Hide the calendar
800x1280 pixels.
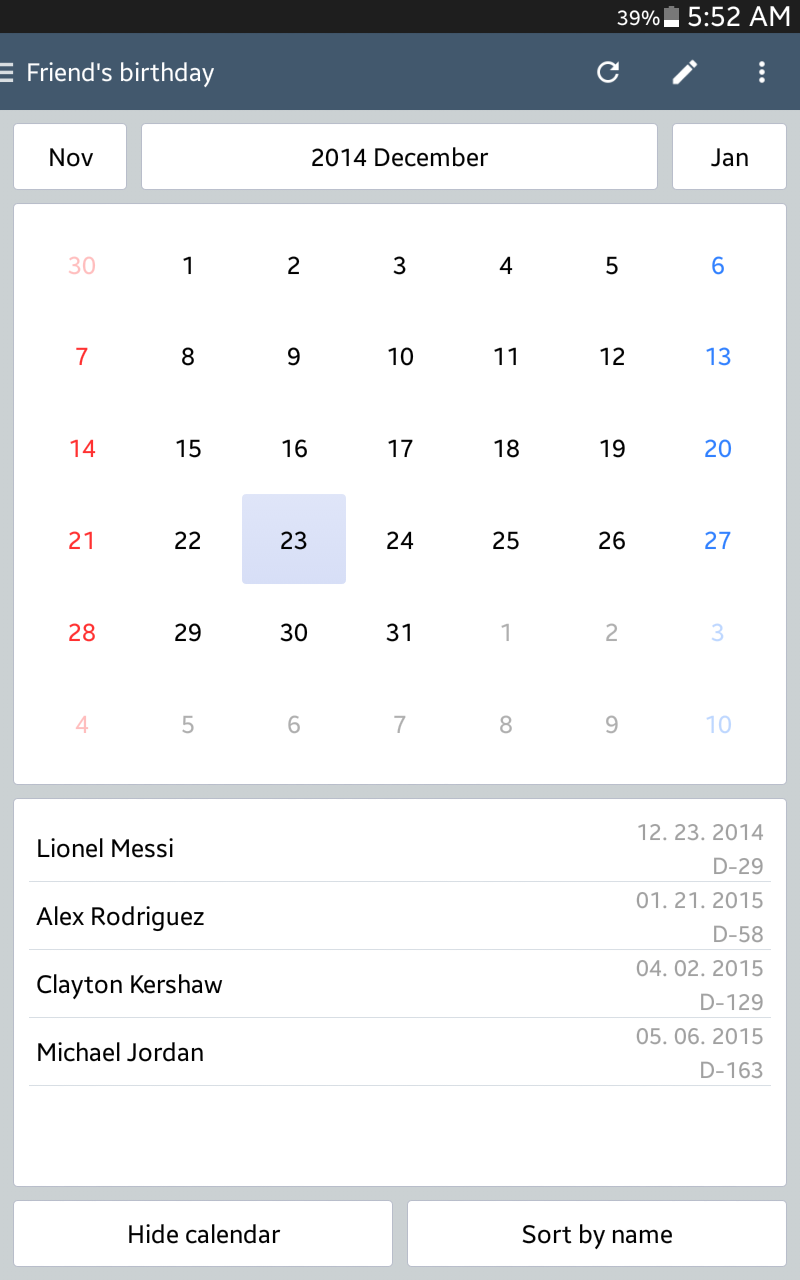[203, 1234]
